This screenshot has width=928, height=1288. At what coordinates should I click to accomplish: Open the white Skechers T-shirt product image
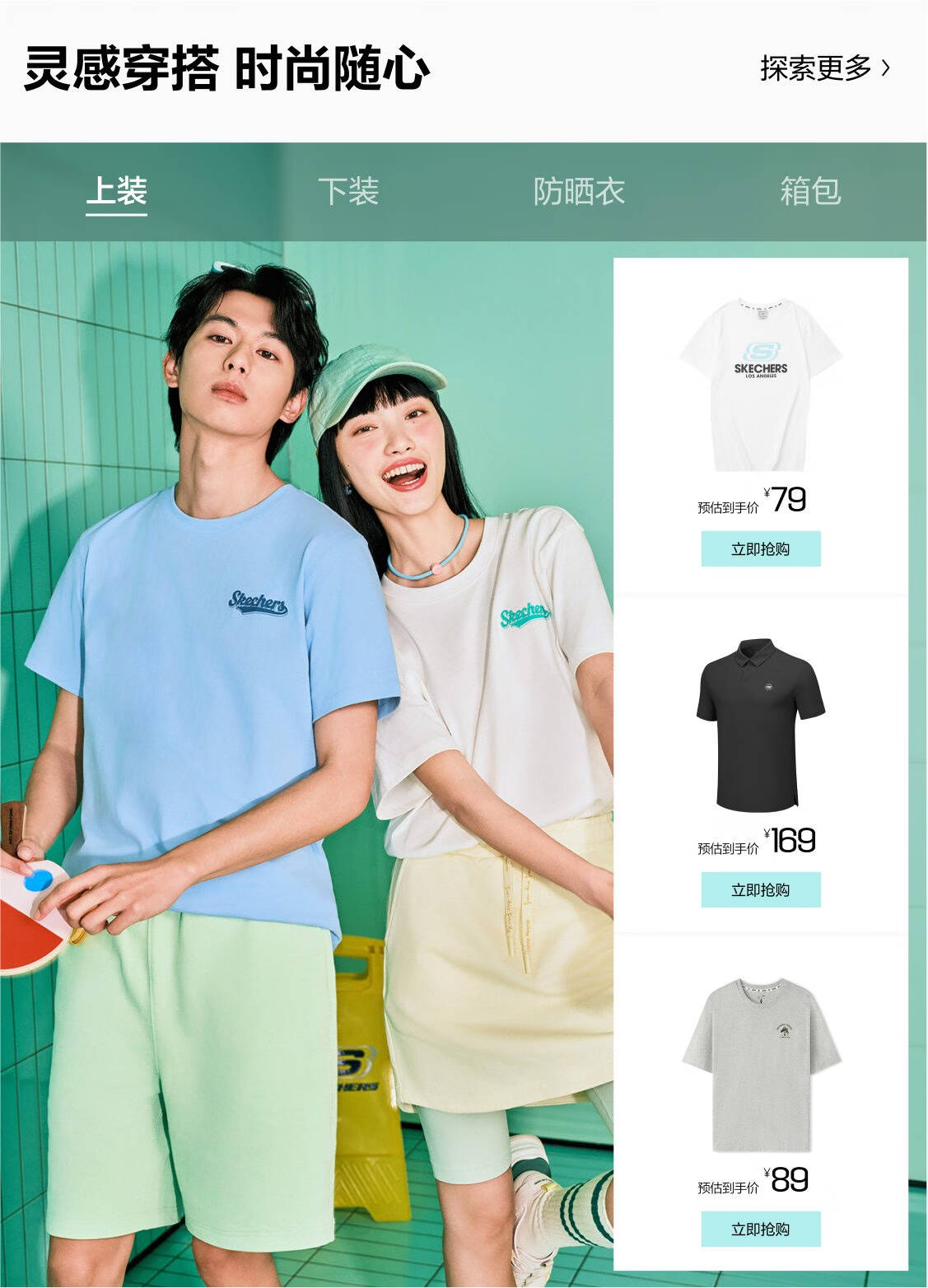click(x=760, y=385)
